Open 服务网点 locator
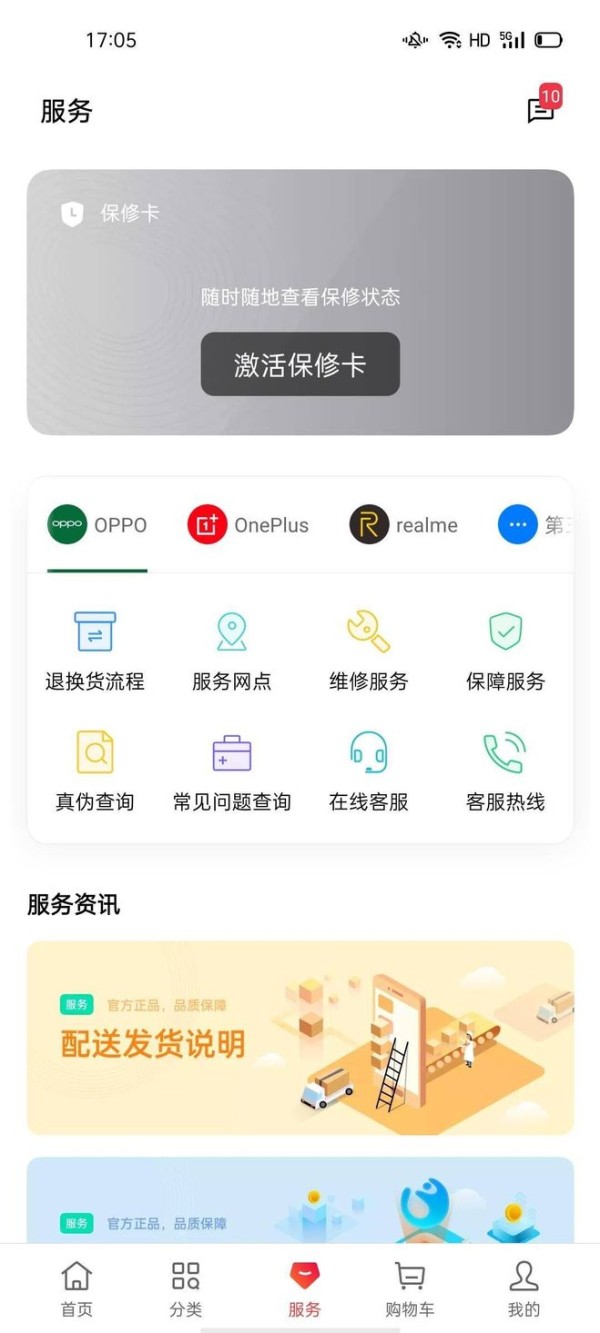Viewport: 600px width, 1333px height. [x=232, y=651]
